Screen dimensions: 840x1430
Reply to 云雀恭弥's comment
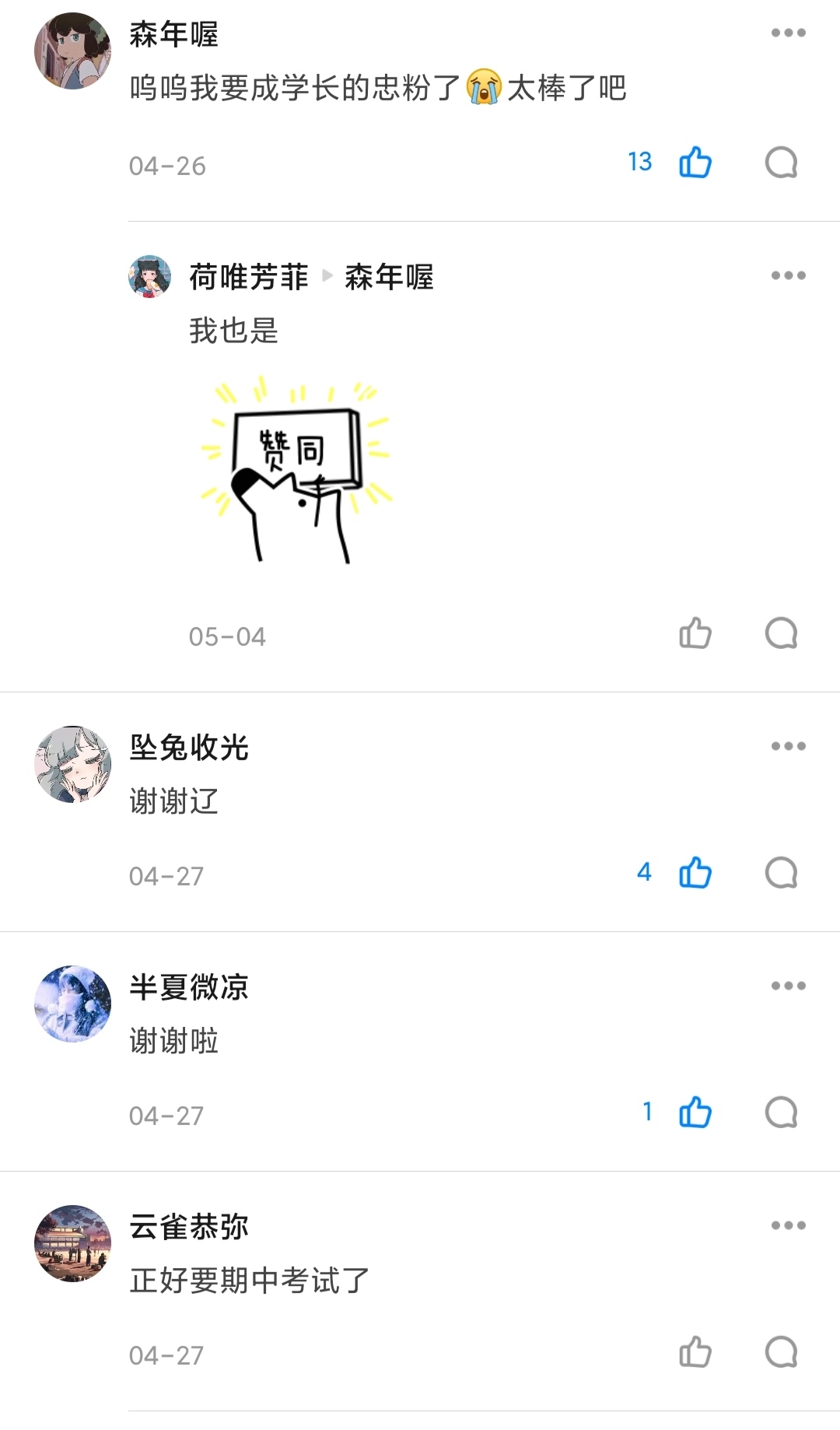pos(781,1352)
